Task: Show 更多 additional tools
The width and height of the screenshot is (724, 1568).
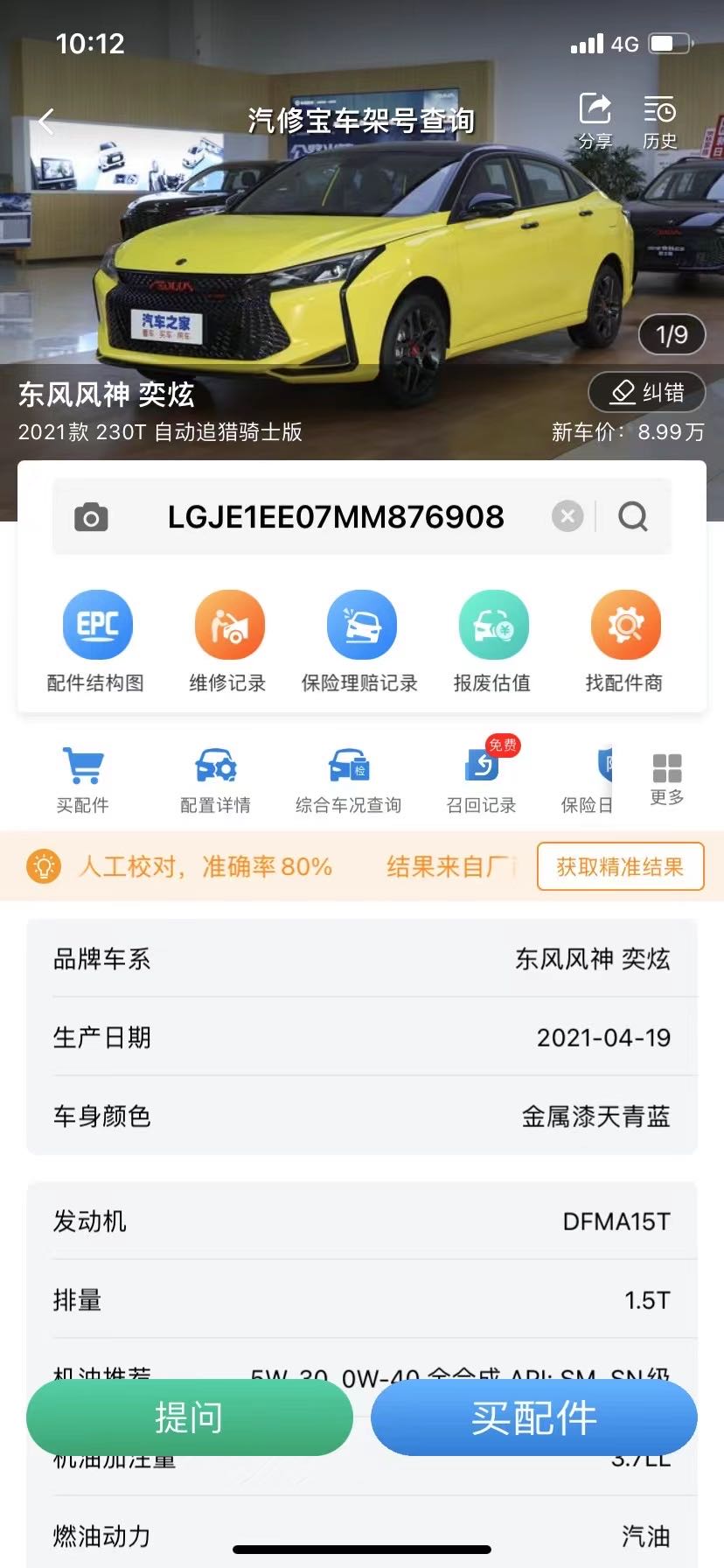Action: 667,778
